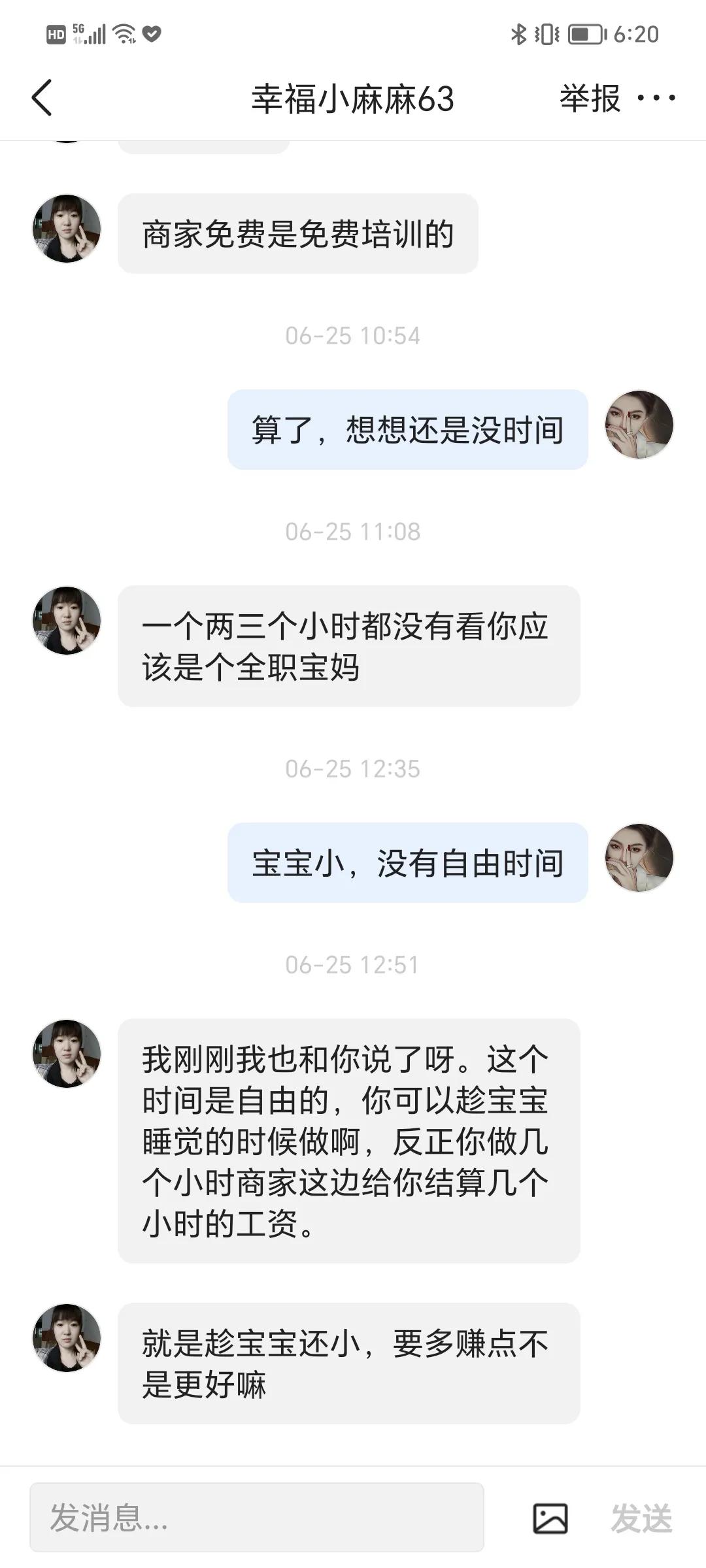Image resolution: width=706 pixels, height=1568 pixels.
Task: Tap your own avatar next to a message
Action: pyautogui.click(x=639, y=425)
